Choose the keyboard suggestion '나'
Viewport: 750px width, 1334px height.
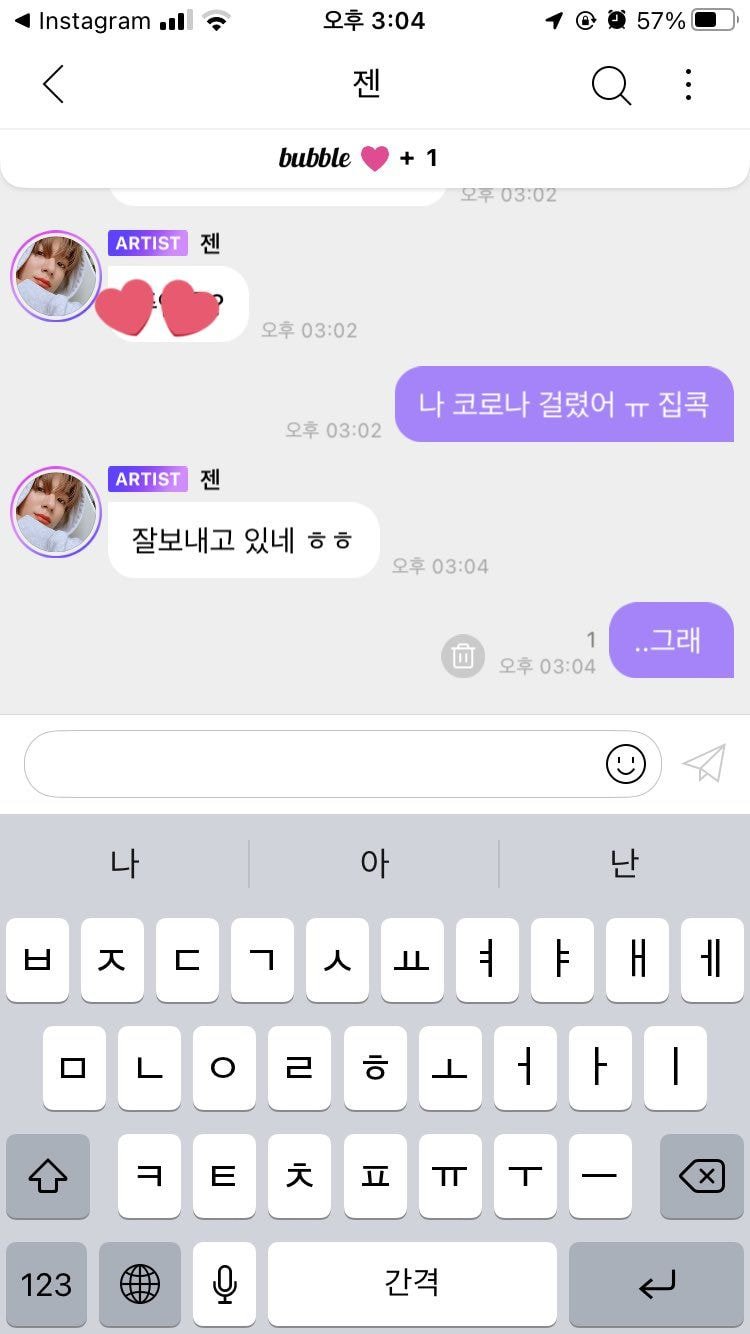124,863
